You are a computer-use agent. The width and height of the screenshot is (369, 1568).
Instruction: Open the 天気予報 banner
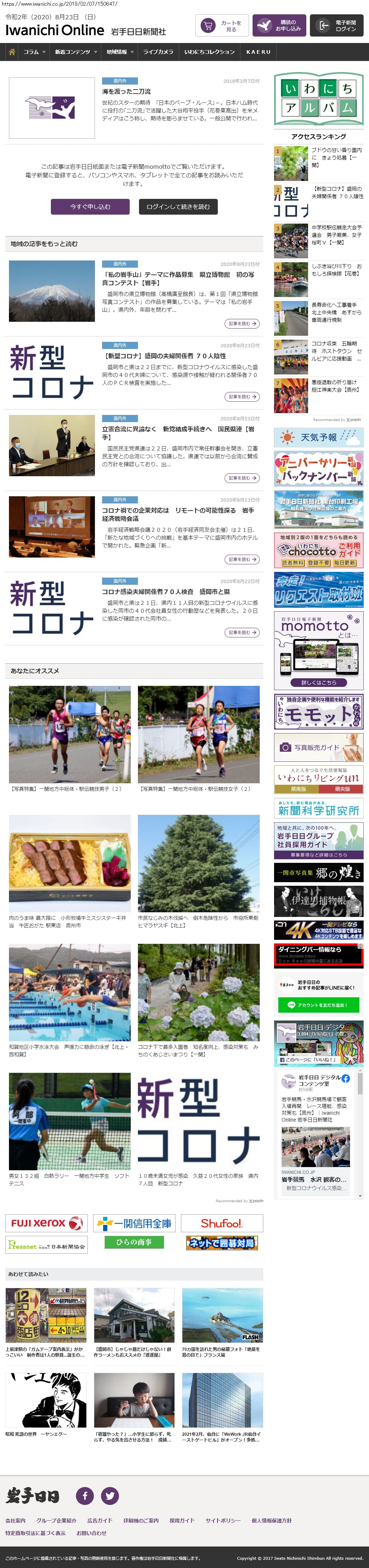point(318,437)
